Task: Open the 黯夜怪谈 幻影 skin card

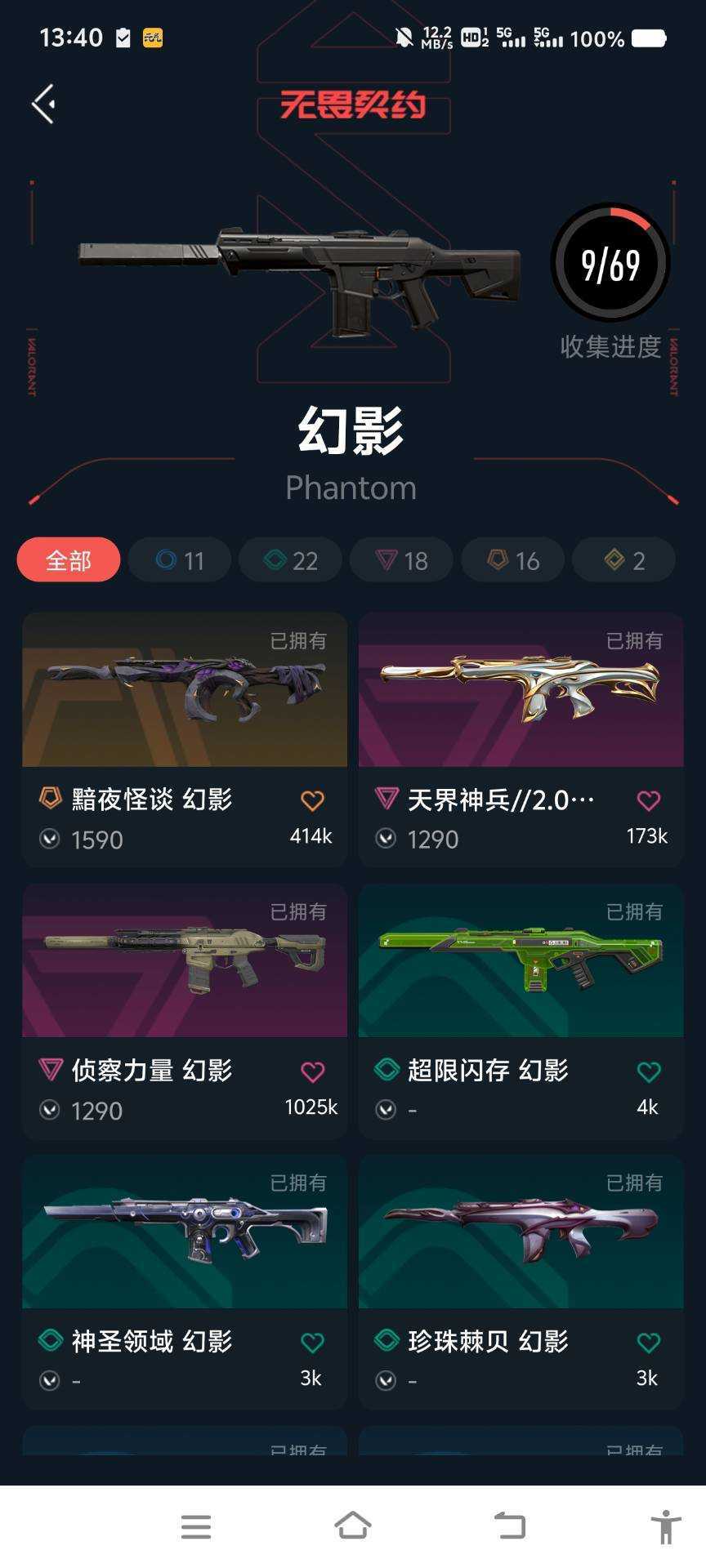Action: click(x=185, y=739)
